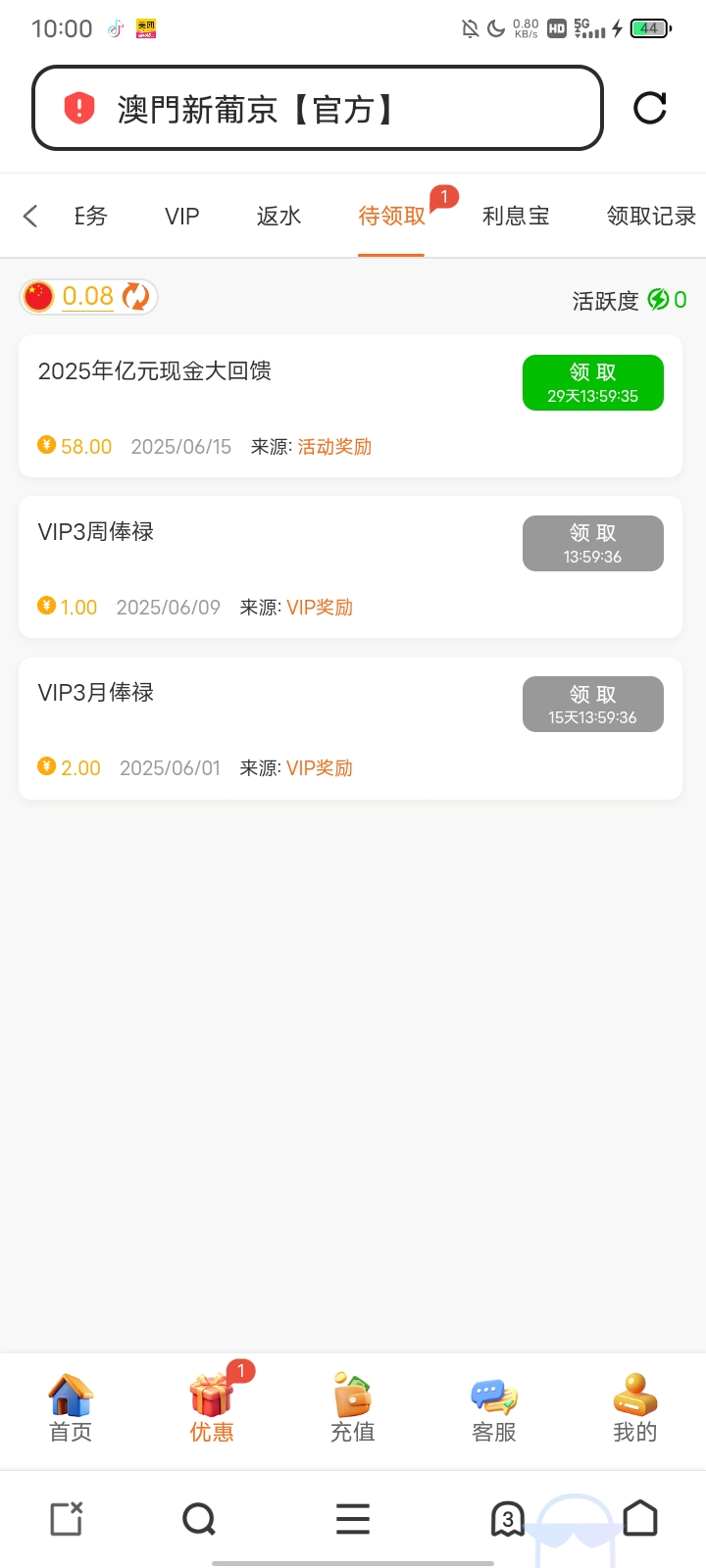Open the browser hamburger menu
This screenshot has height=1568, width=706.
(x=353, y=1519)
